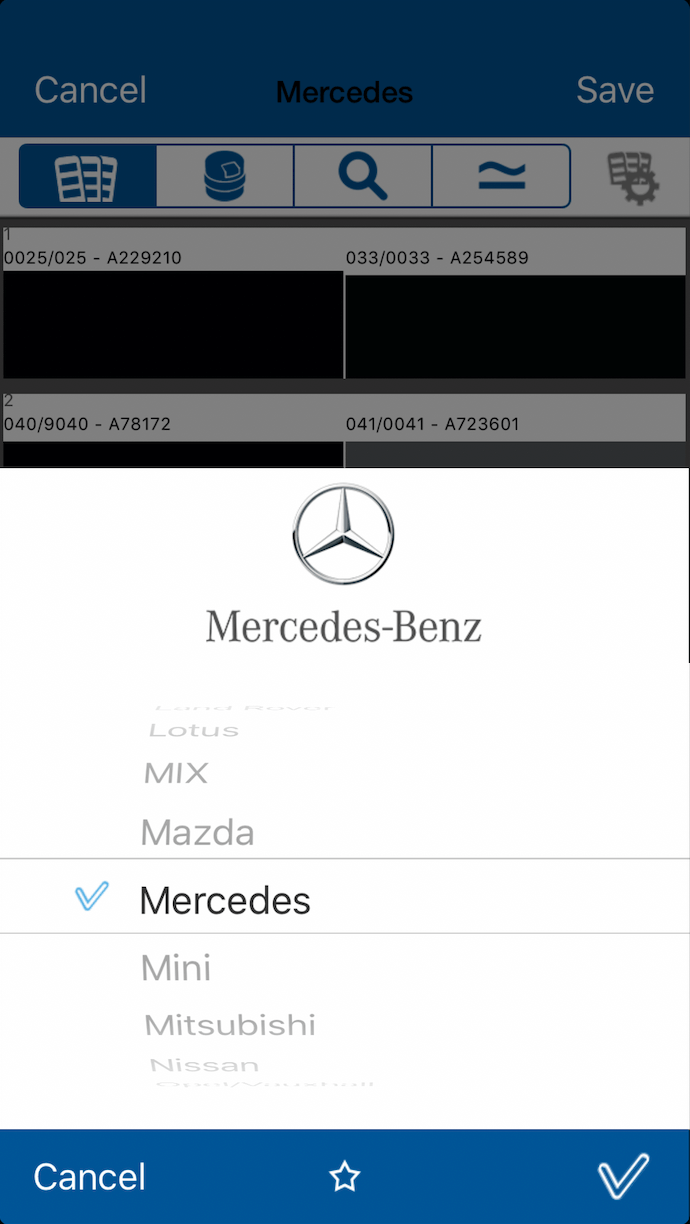The image size is (690, 1224).
Task: Select MIX in the brand picker
Action: pyautogui.click(x=176, y=773)
